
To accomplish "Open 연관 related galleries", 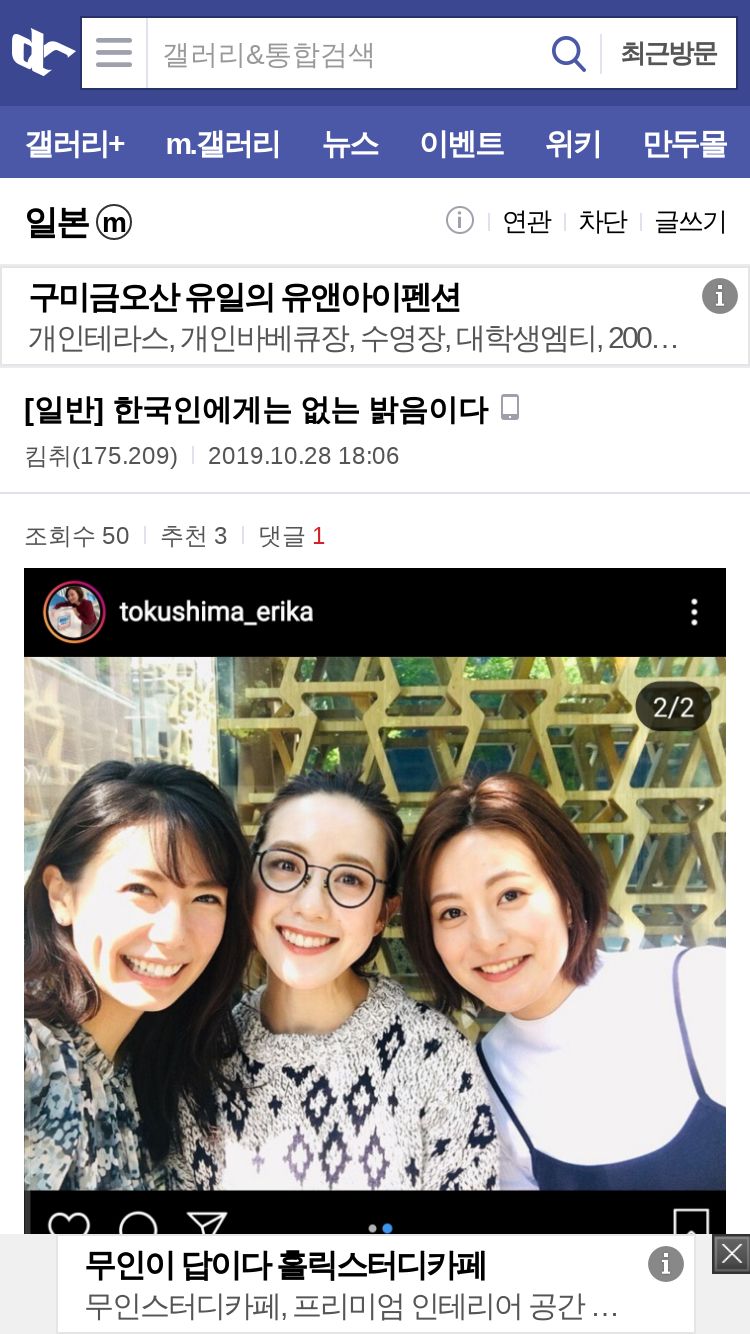I will point(527,221).
